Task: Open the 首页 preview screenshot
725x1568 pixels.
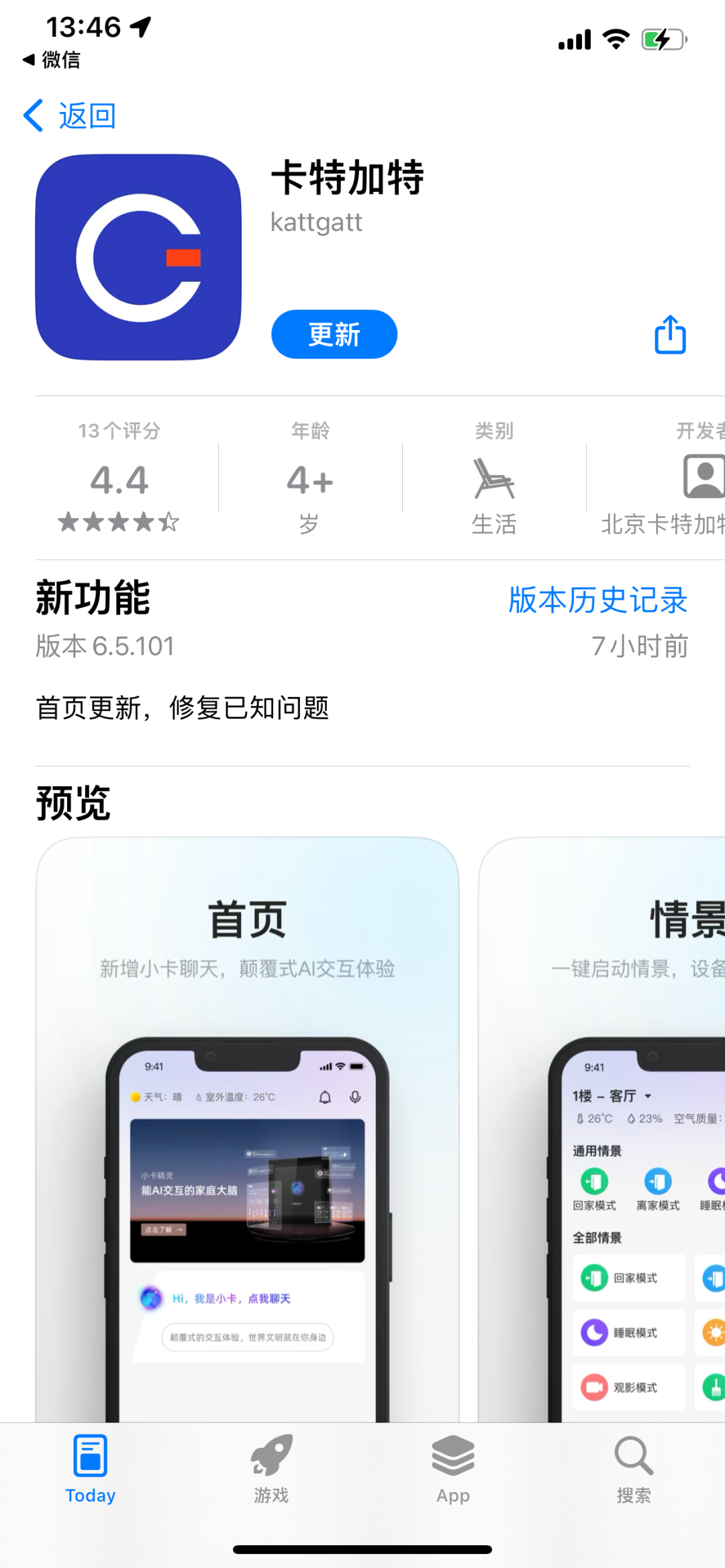Action: [x=247, y=1127]
